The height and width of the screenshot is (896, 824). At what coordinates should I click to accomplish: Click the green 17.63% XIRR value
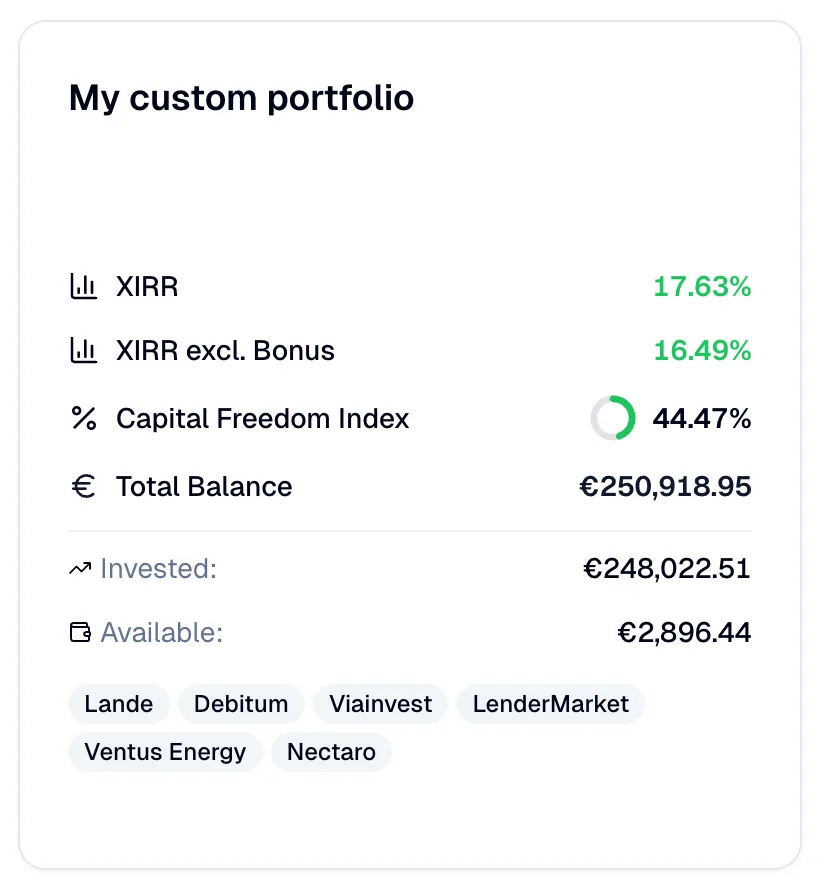[x=702, y=287]
